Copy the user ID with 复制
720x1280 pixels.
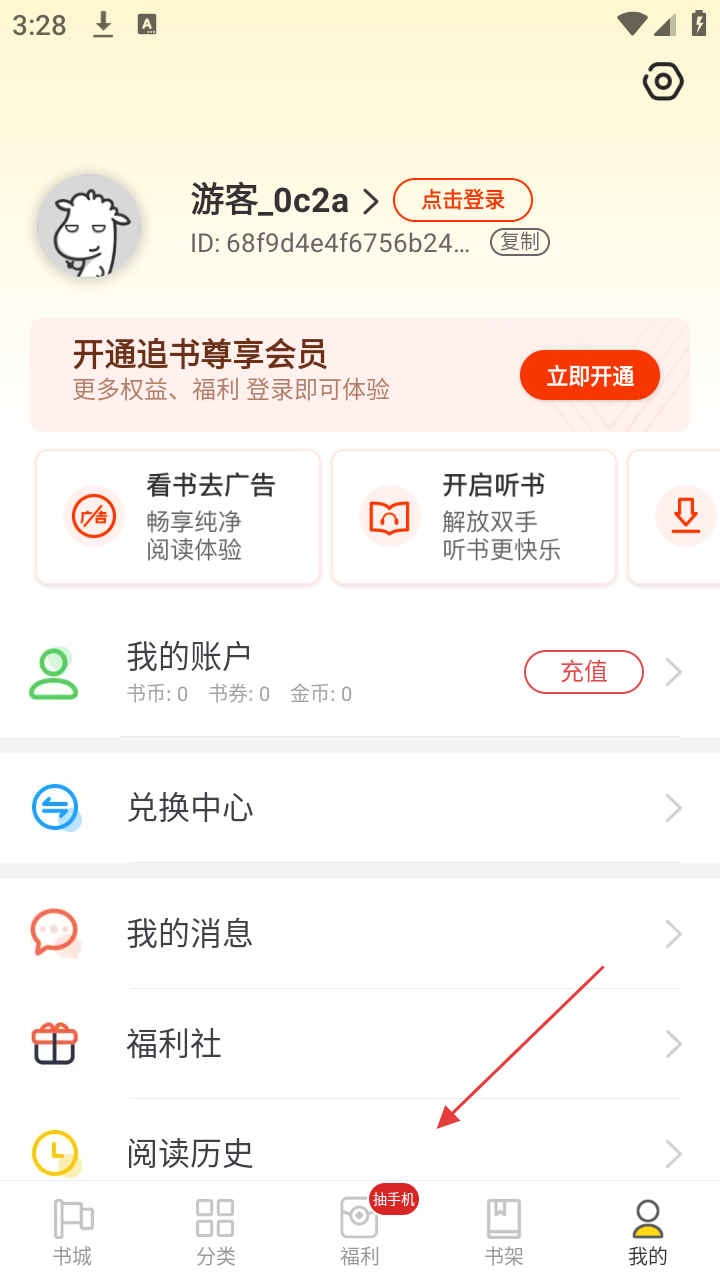click(519, 242)
